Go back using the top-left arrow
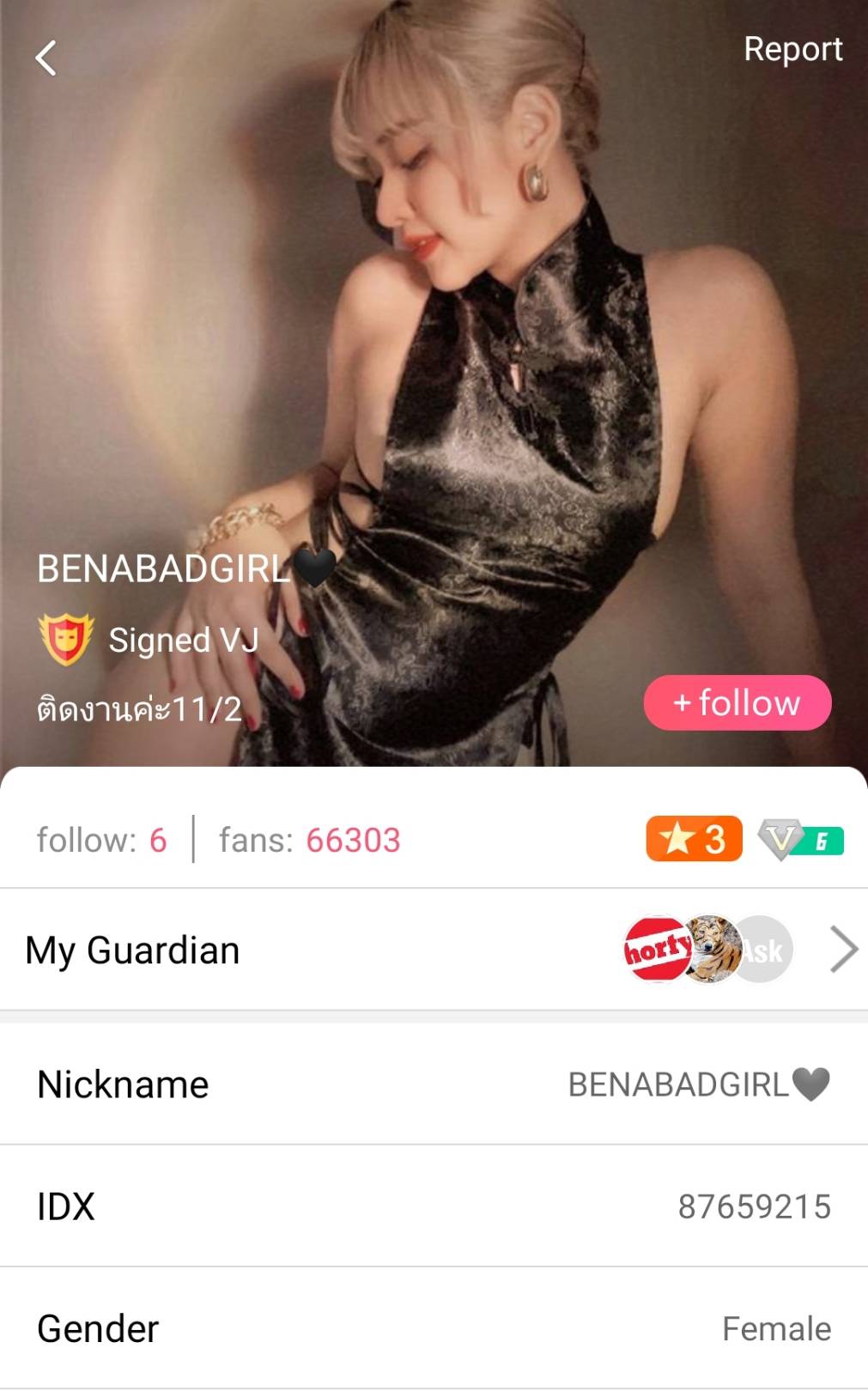This screenshot has width=868, height=1391. [46, 58]
